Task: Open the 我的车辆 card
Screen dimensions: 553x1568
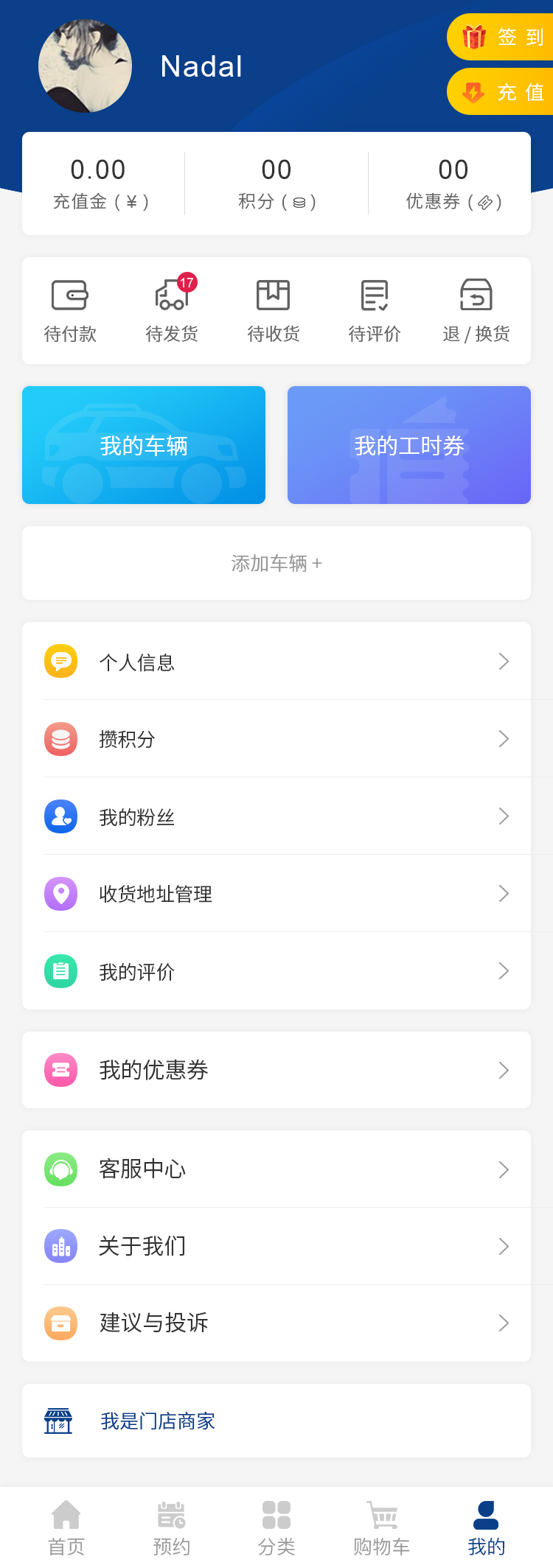Action: coord(144,445)
